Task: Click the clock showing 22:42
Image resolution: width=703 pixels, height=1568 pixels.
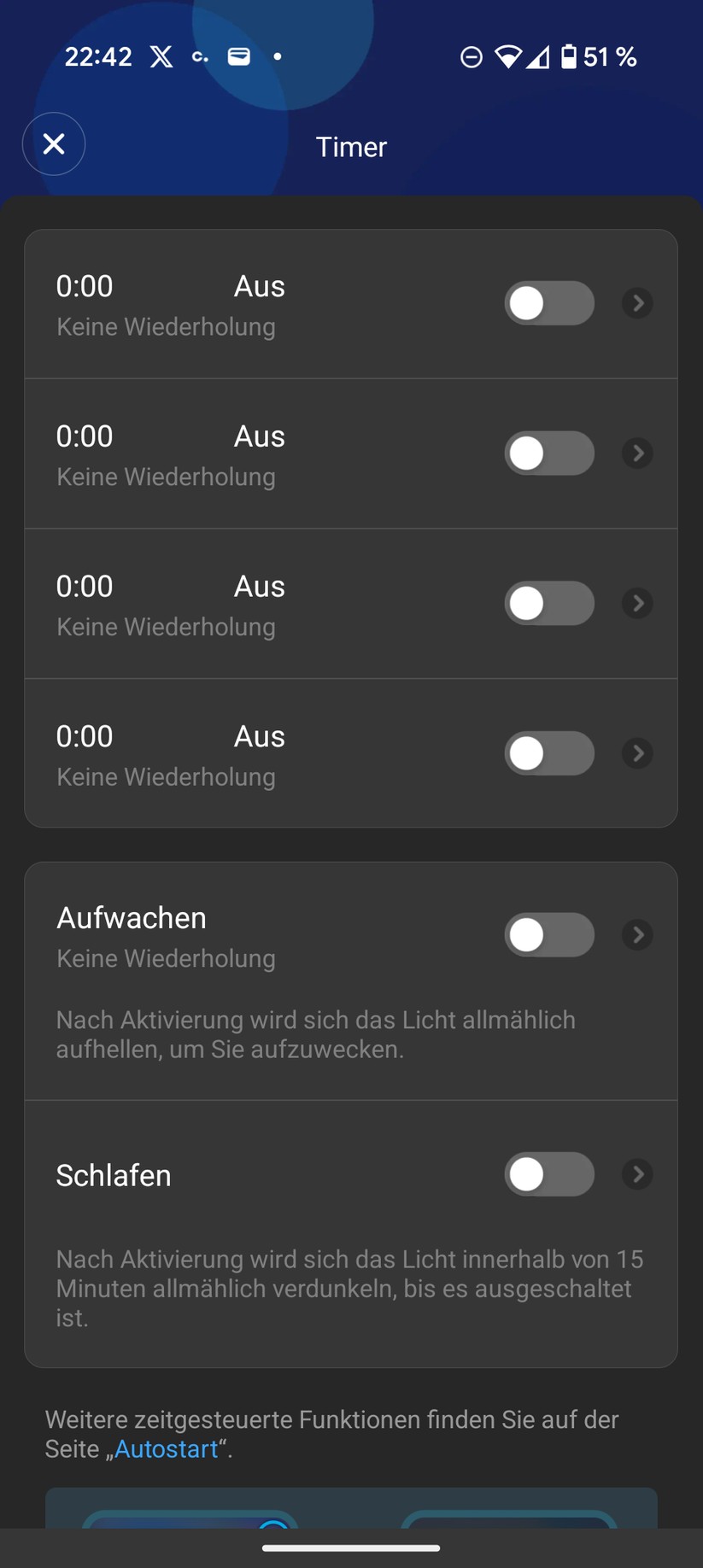Action: point(98,56)
